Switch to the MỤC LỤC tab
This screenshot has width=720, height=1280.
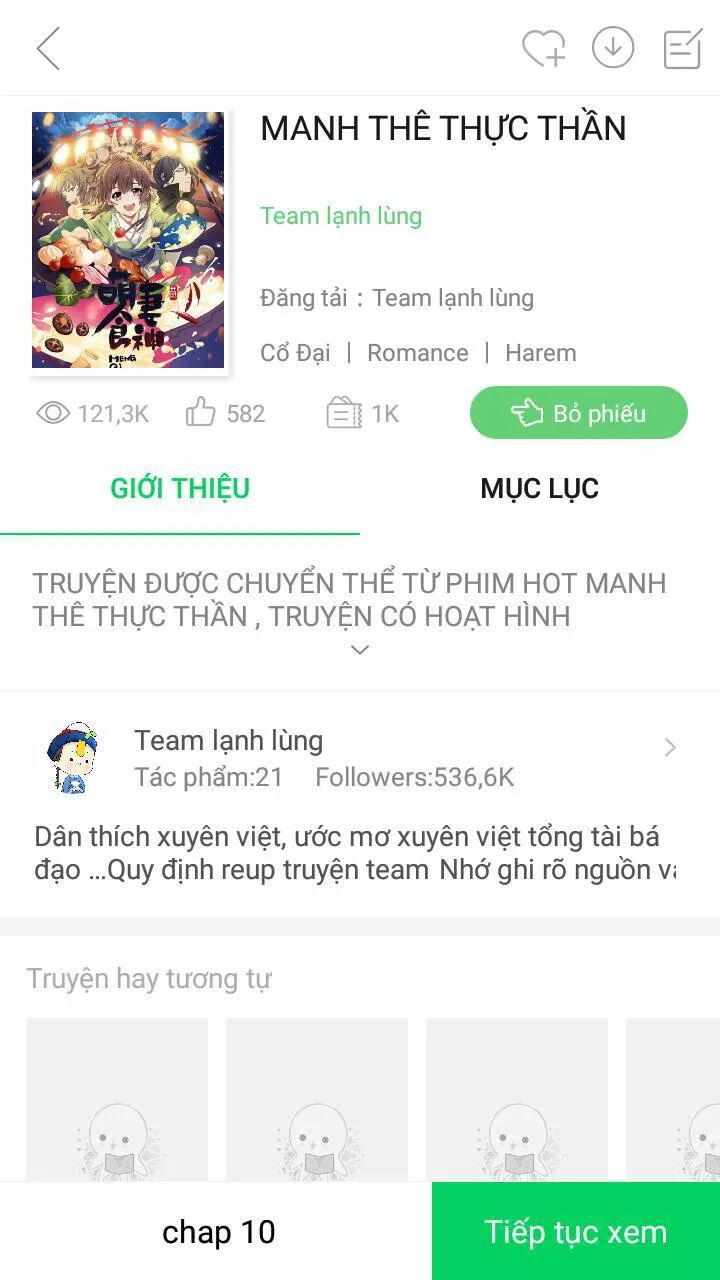click(539, 488)
